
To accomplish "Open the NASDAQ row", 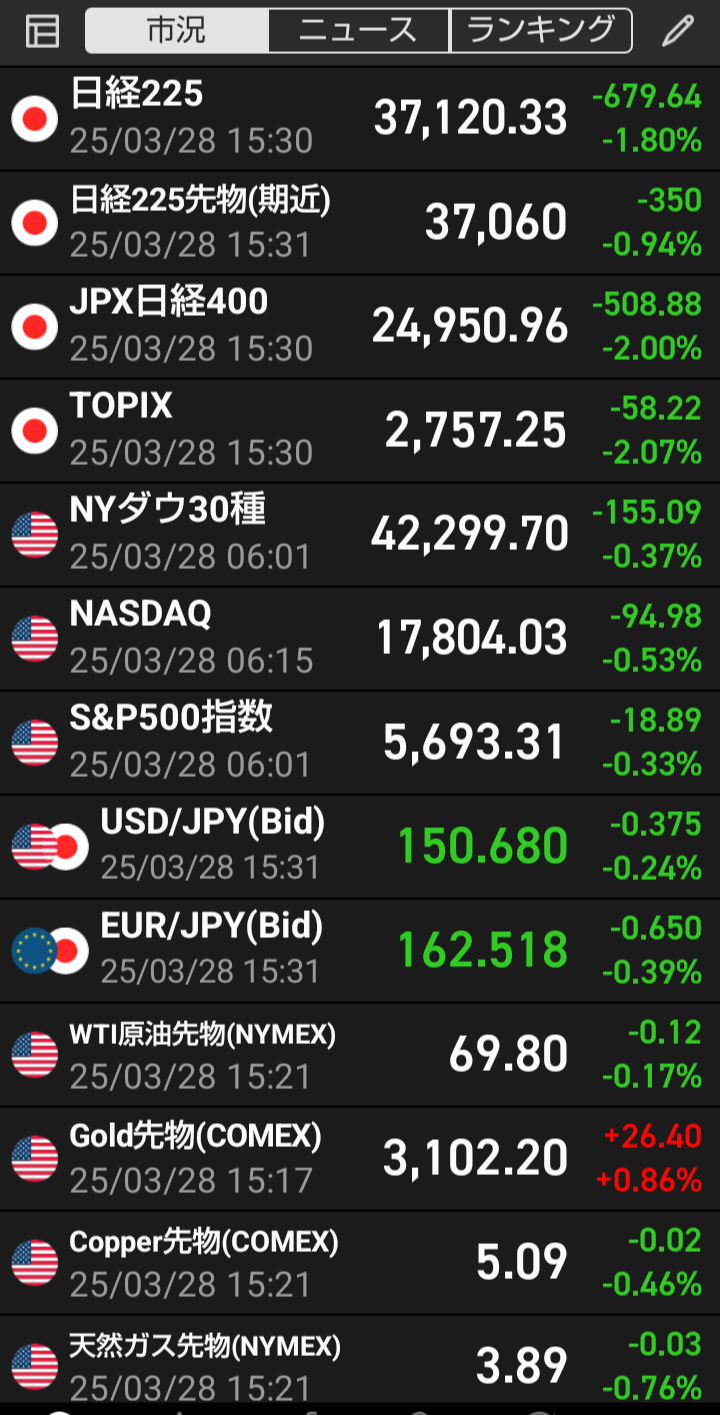I will click(360, 638).
